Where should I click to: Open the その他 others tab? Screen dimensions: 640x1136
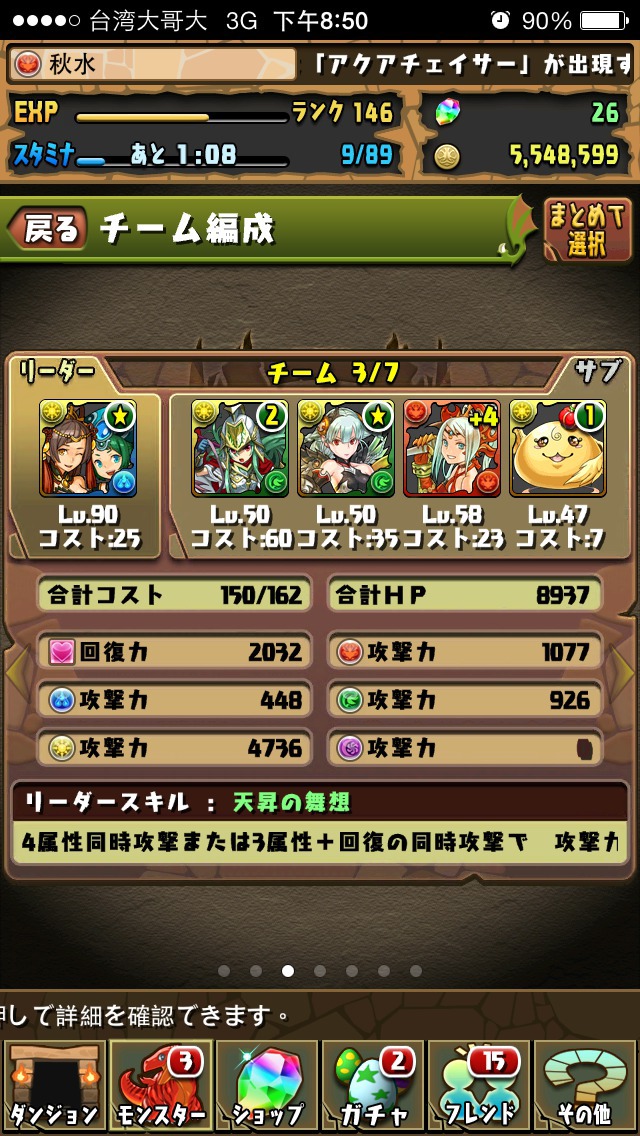tap(585, 1083)
